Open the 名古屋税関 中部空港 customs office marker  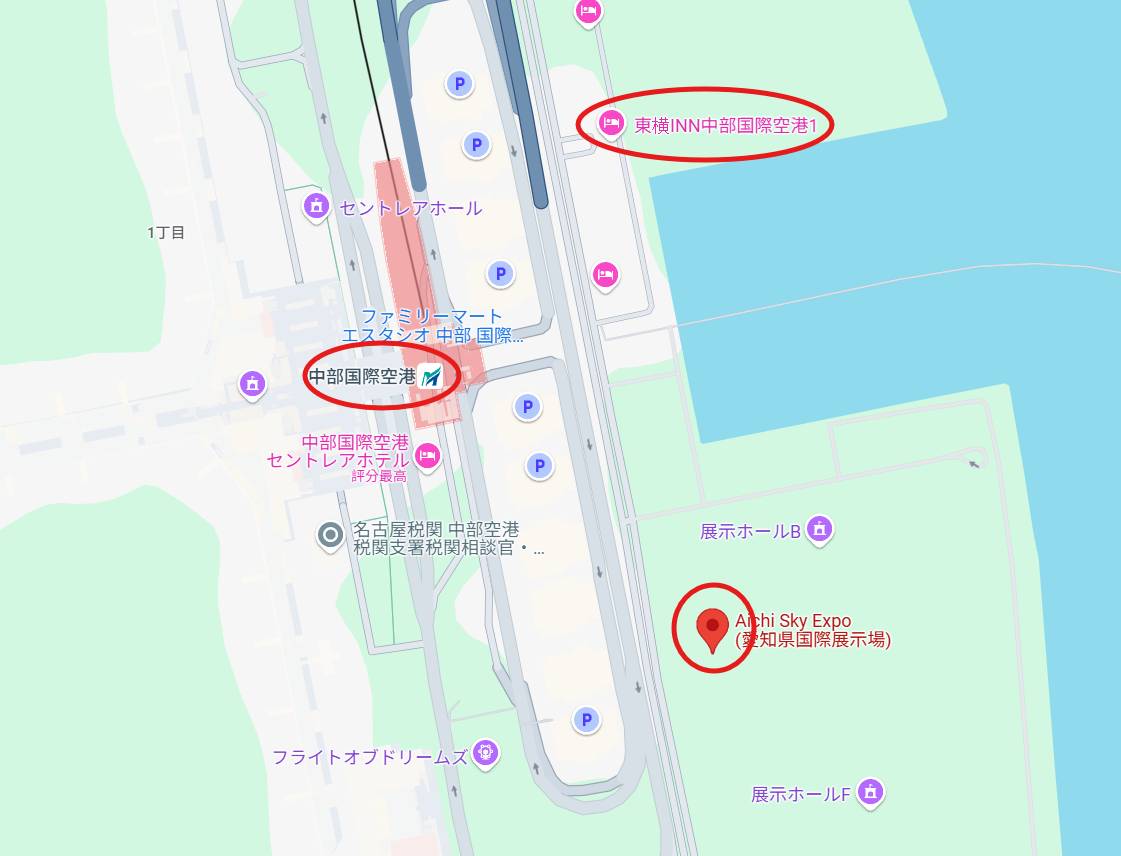pyautogui.click(x=330, y=537)
